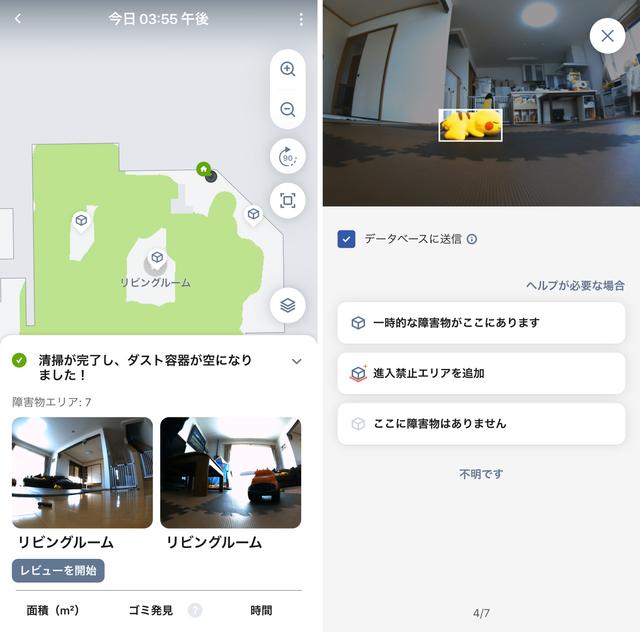Select ここに障害物はありません
This screenshot has width=640, height=632.
click(x=481, y=423)
